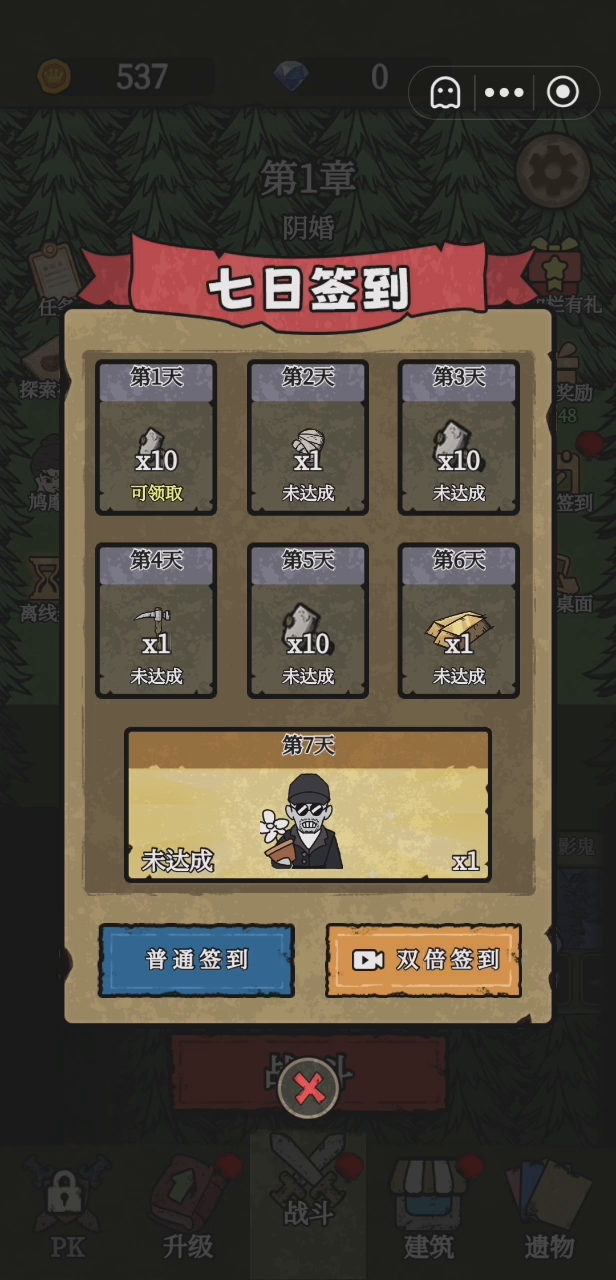Choose 双倍签到 double check-in
616x1280 pixels.
[423, 960]
